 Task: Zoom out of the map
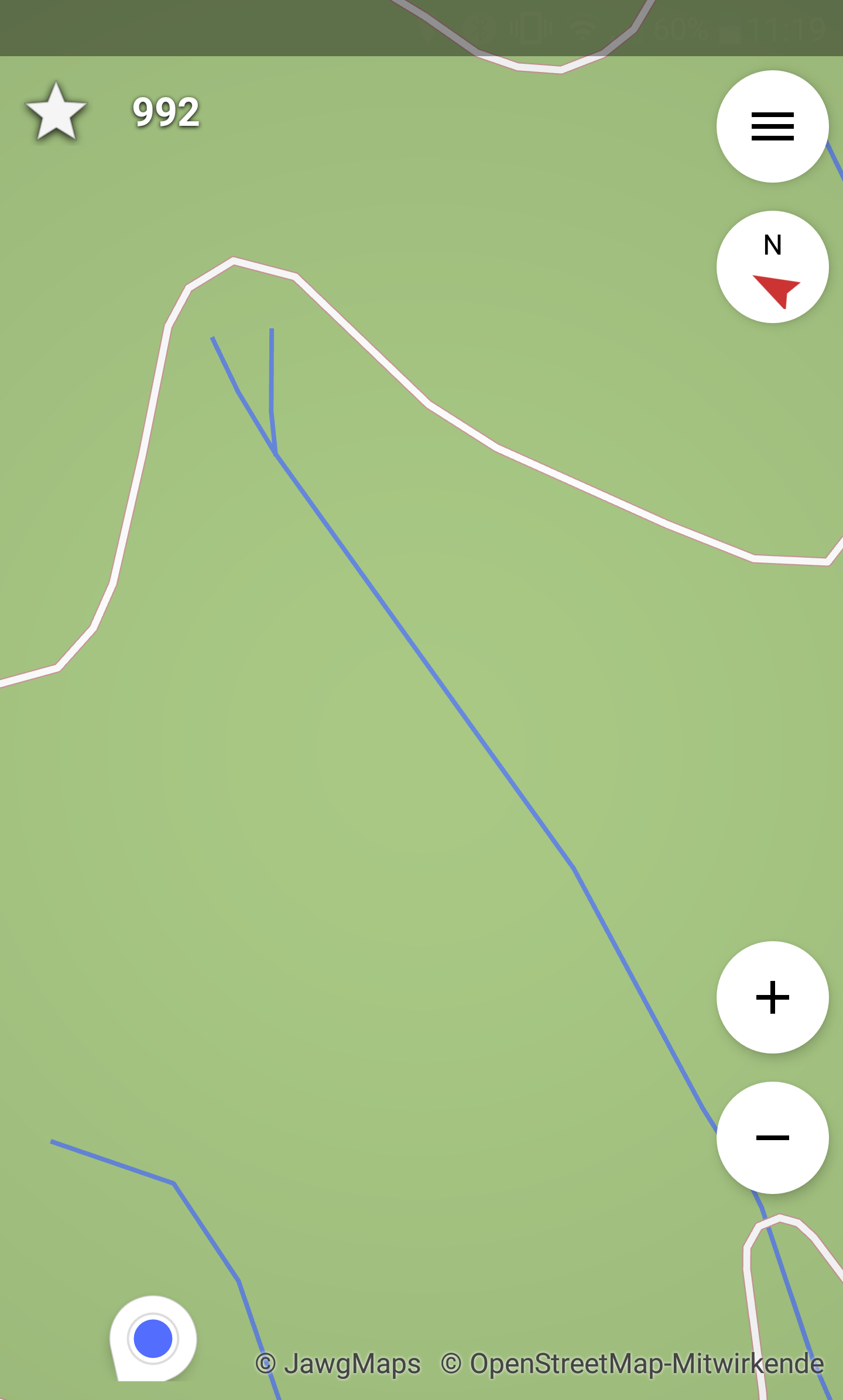pos(772,1138)
